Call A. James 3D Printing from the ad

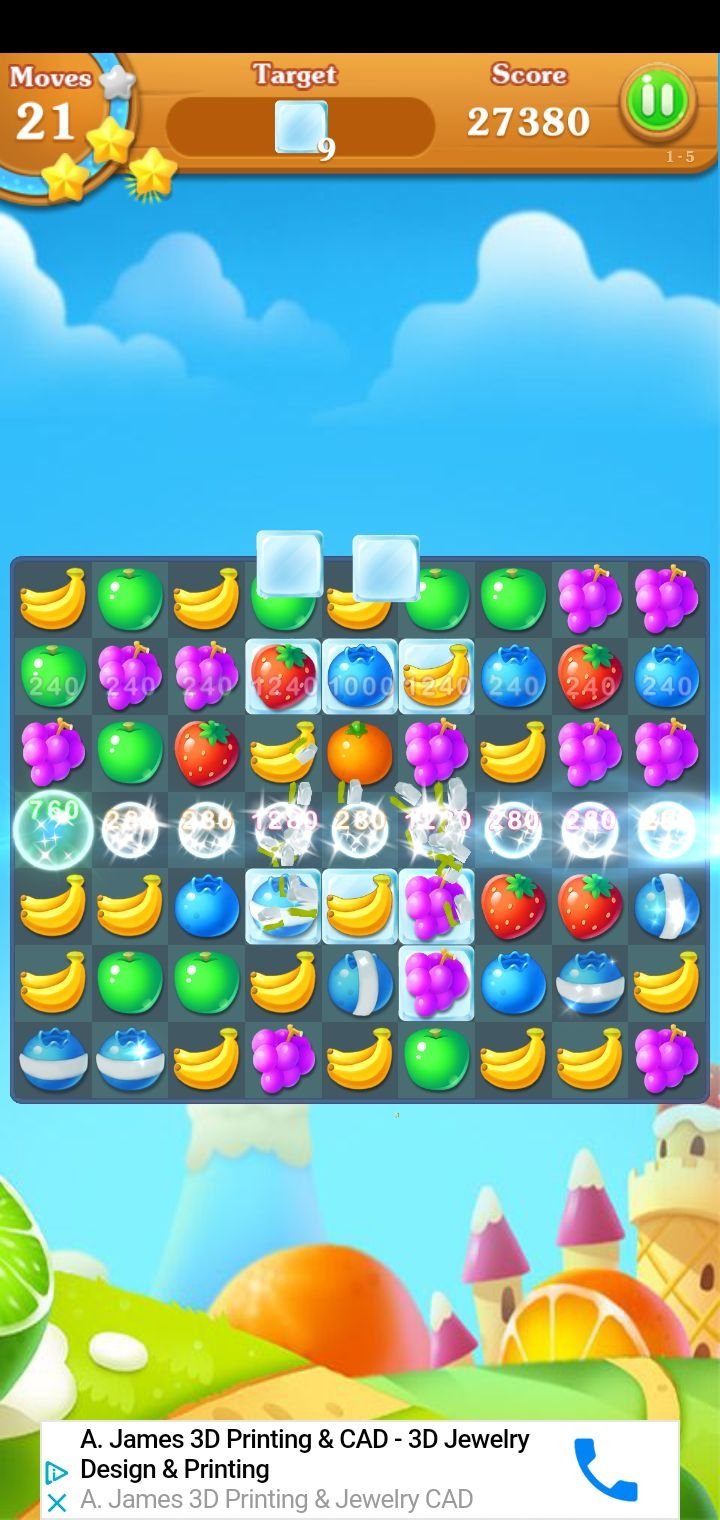point(606,1469)
